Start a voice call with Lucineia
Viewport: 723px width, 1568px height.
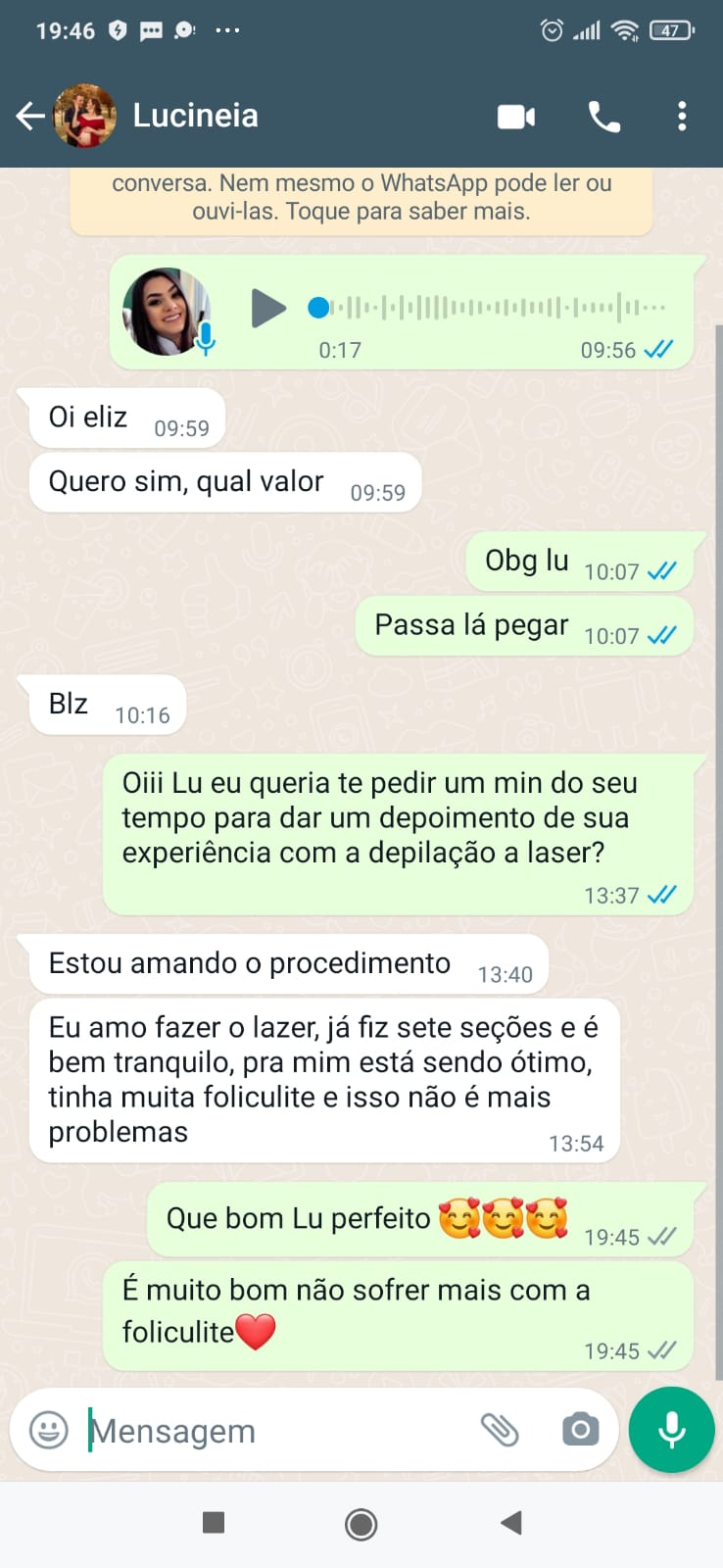coord(603,117)
